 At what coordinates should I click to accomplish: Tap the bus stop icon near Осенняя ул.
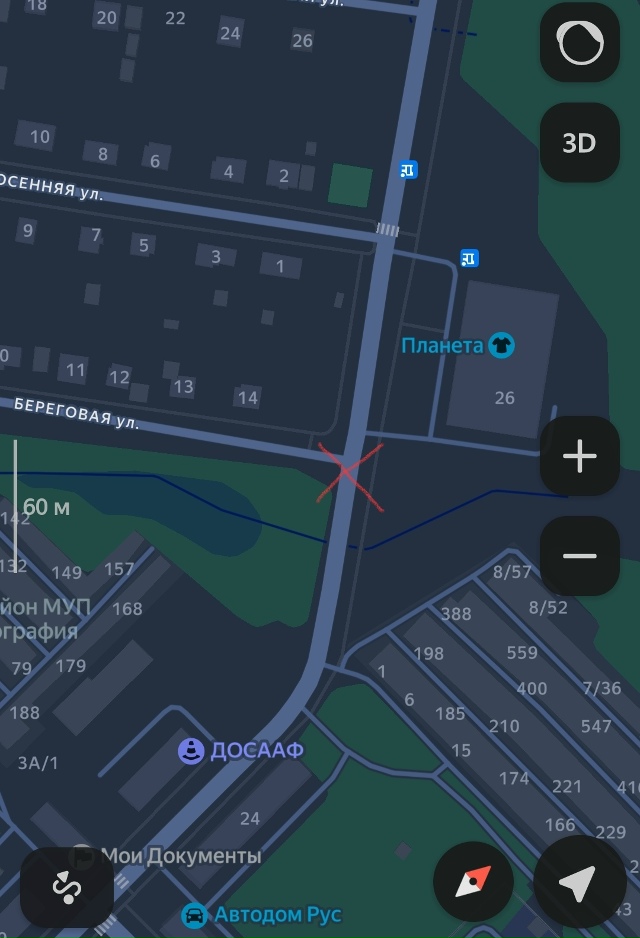(407, 169)
